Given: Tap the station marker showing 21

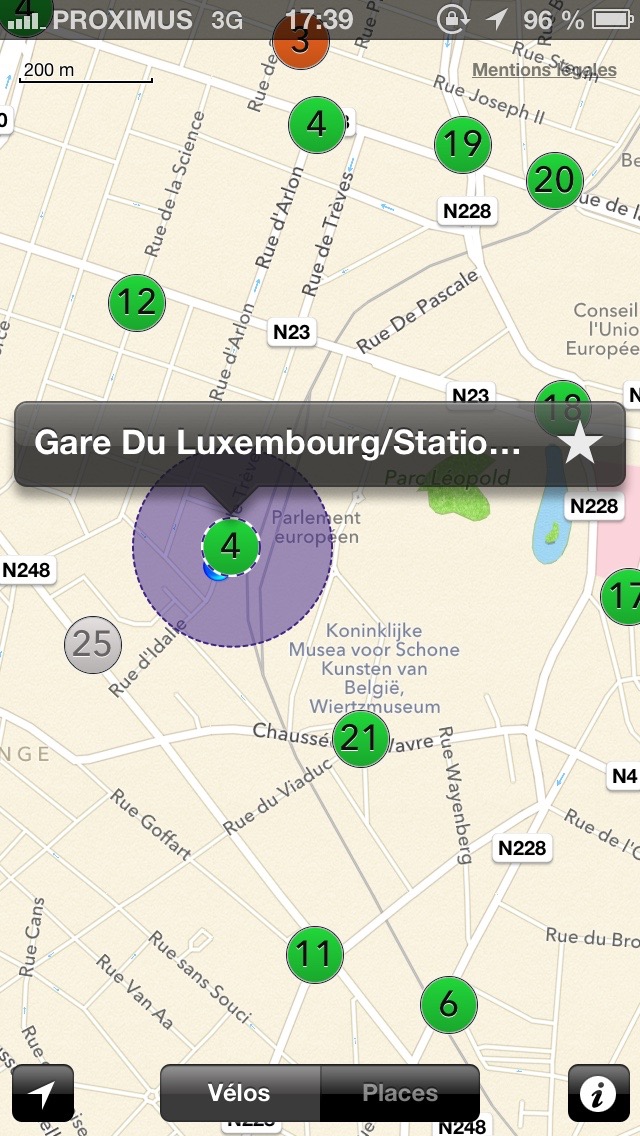Looking at the screenshot, I should [x=360, y=738].
